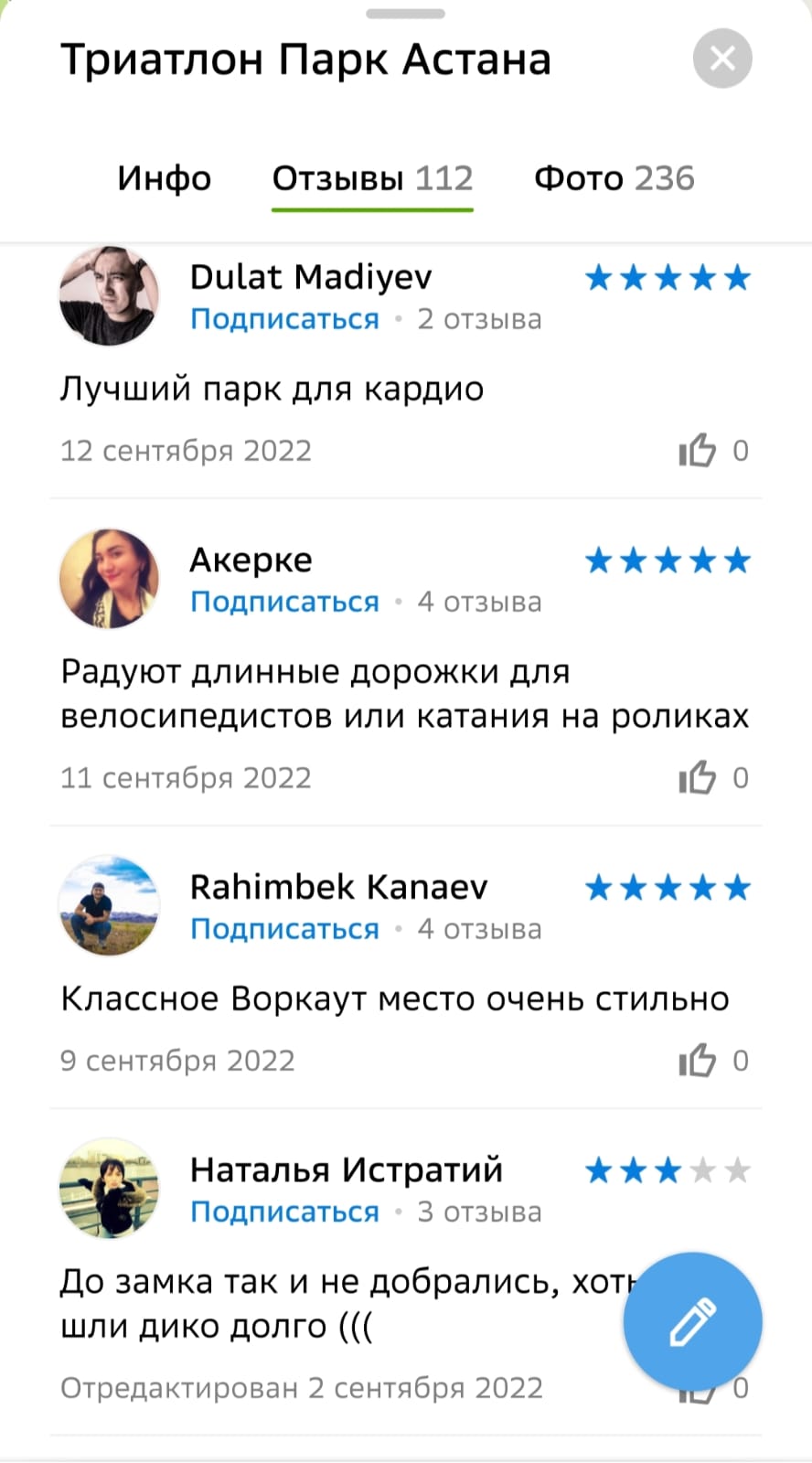812x1463 pixels.
Task: Write a new review with pencil button
Action: click(x=692, y=1322)
